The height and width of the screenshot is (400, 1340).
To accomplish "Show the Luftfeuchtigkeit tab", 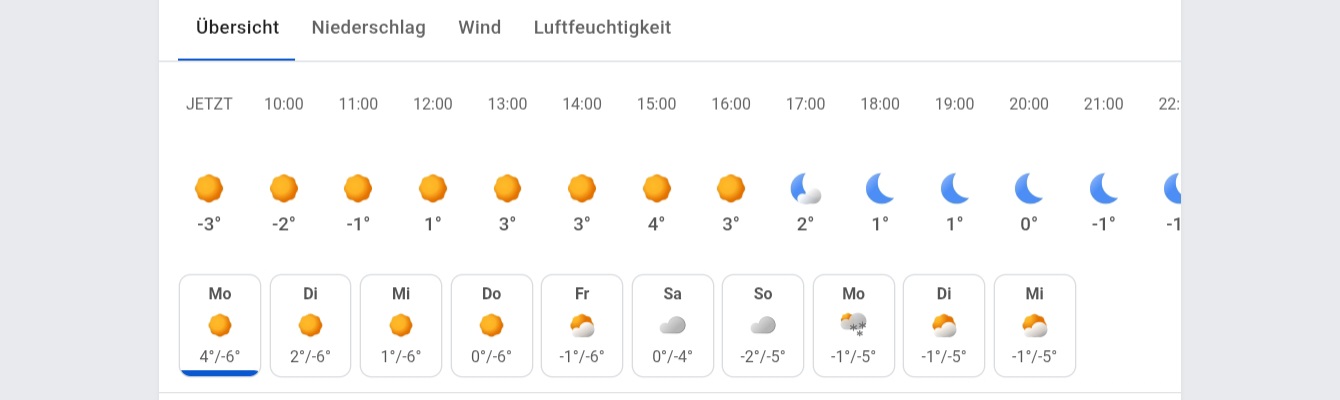I will click(x=602, y=28).
